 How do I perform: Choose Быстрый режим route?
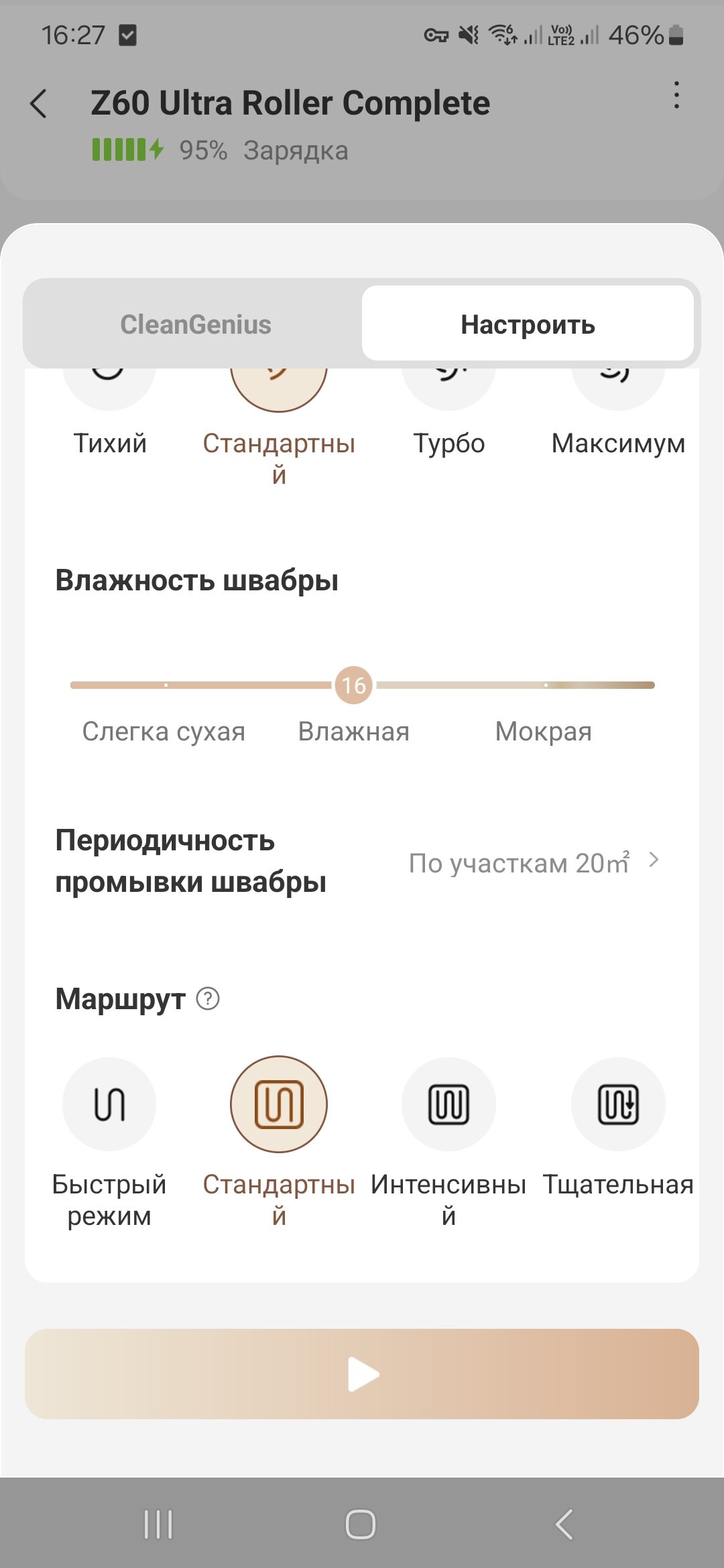pos(109,1104)
